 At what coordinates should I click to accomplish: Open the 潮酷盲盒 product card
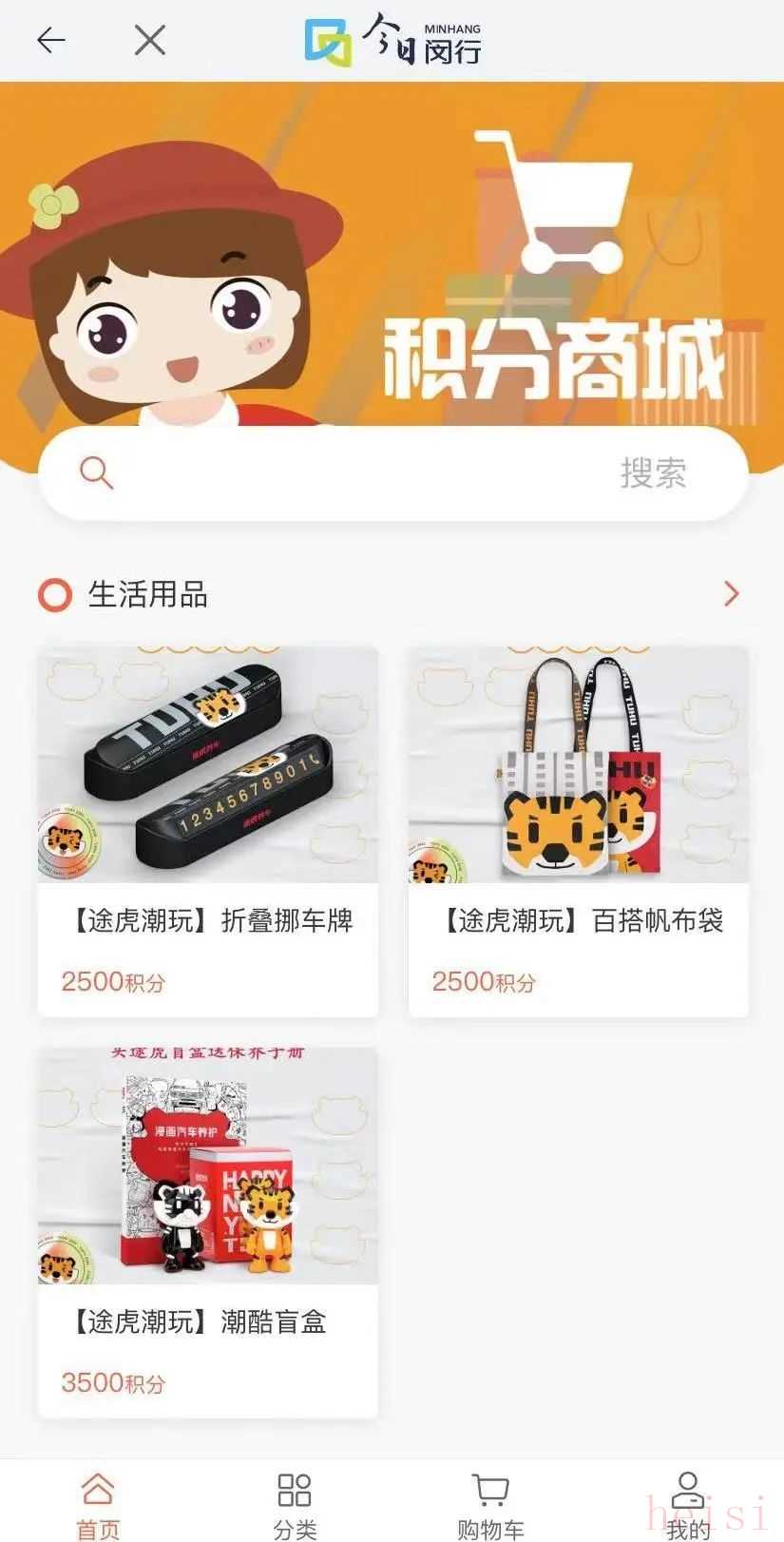[x=208, y=1232]
